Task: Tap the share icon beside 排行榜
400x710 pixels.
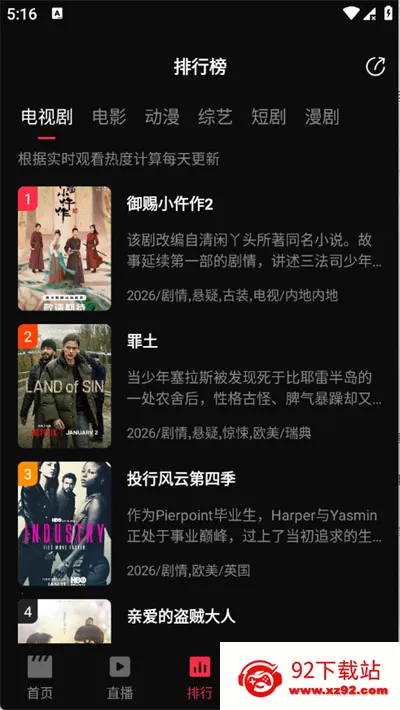Action: 375,67
